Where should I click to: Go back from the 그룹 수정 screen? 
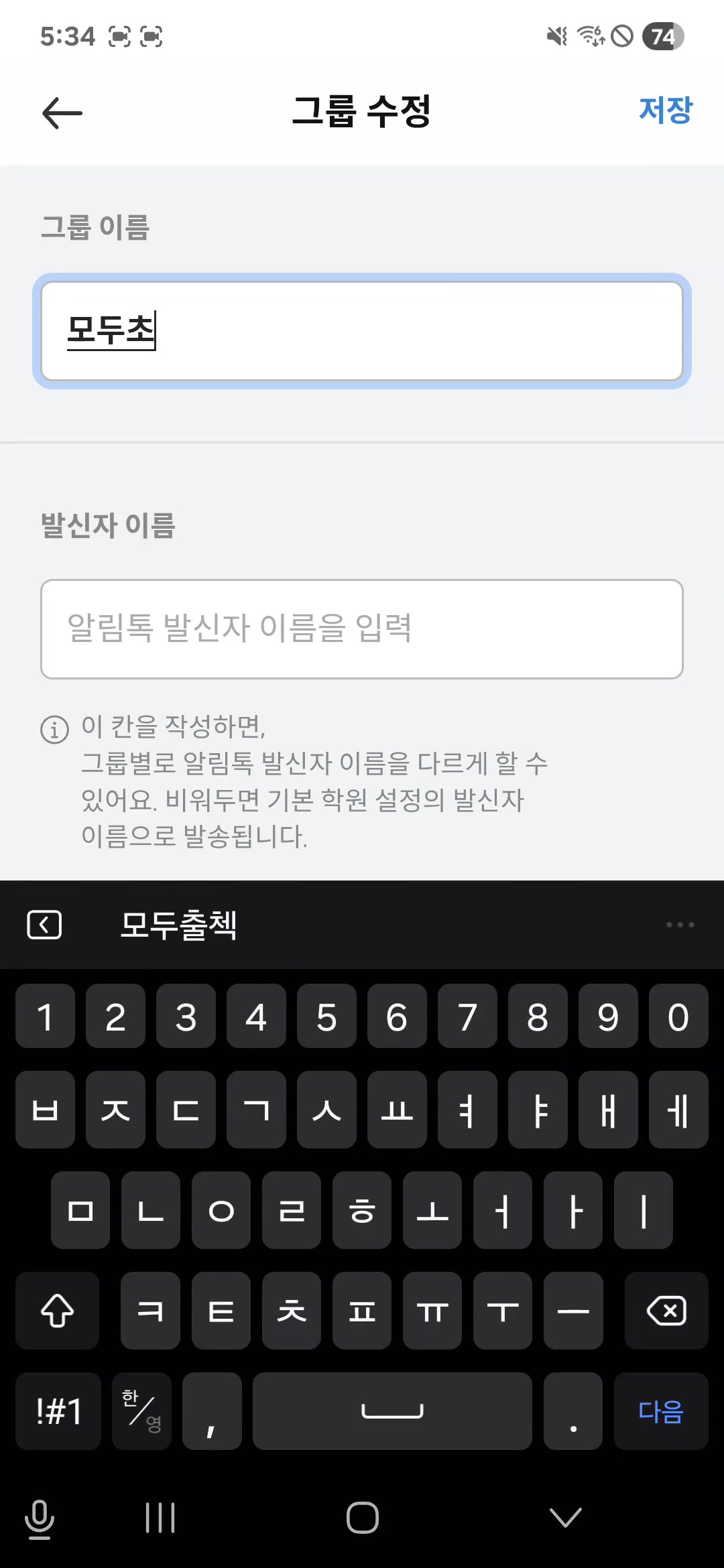point(62,113)
